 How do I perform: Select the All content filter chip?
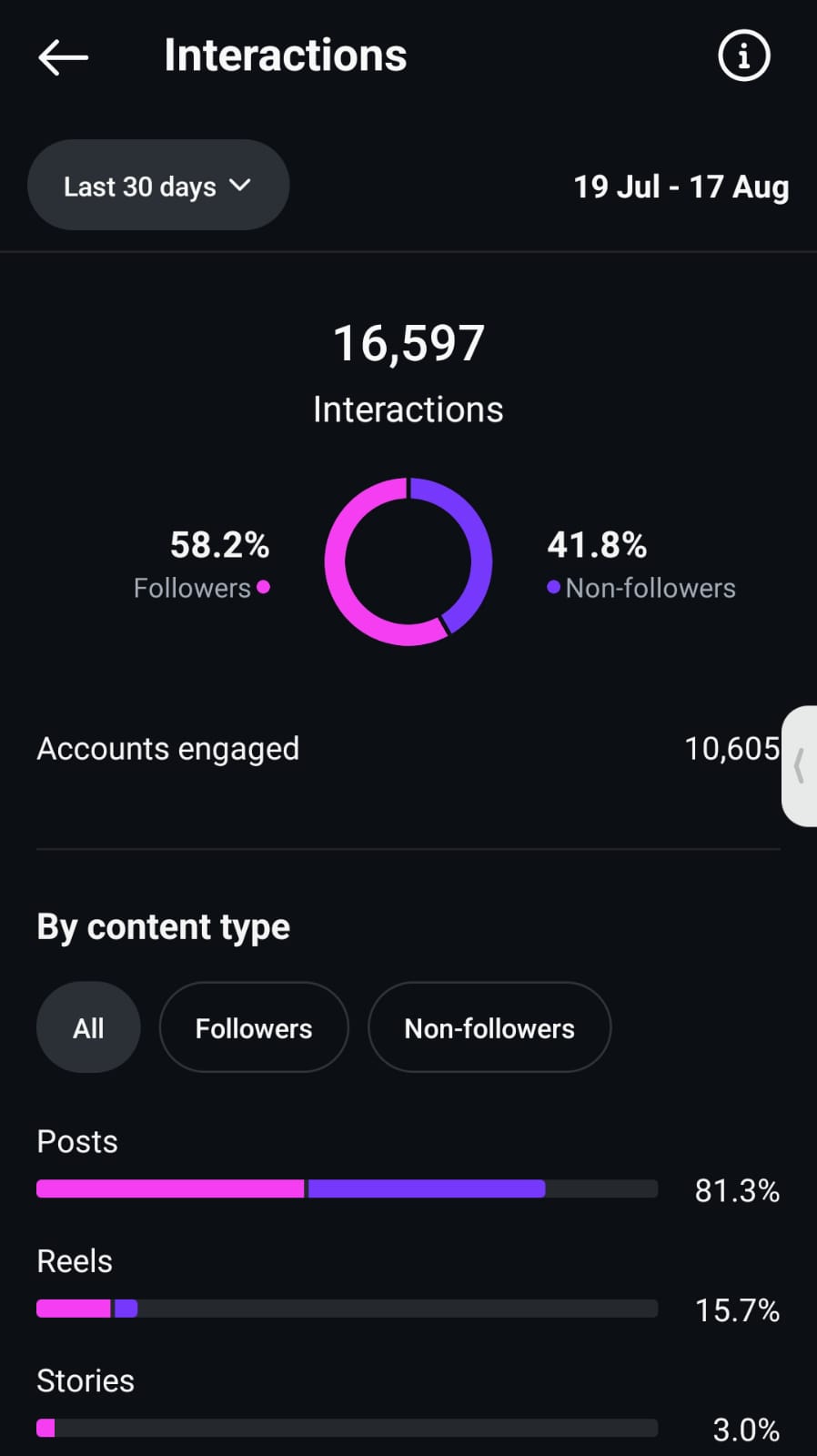click(x=88, y=1027)
